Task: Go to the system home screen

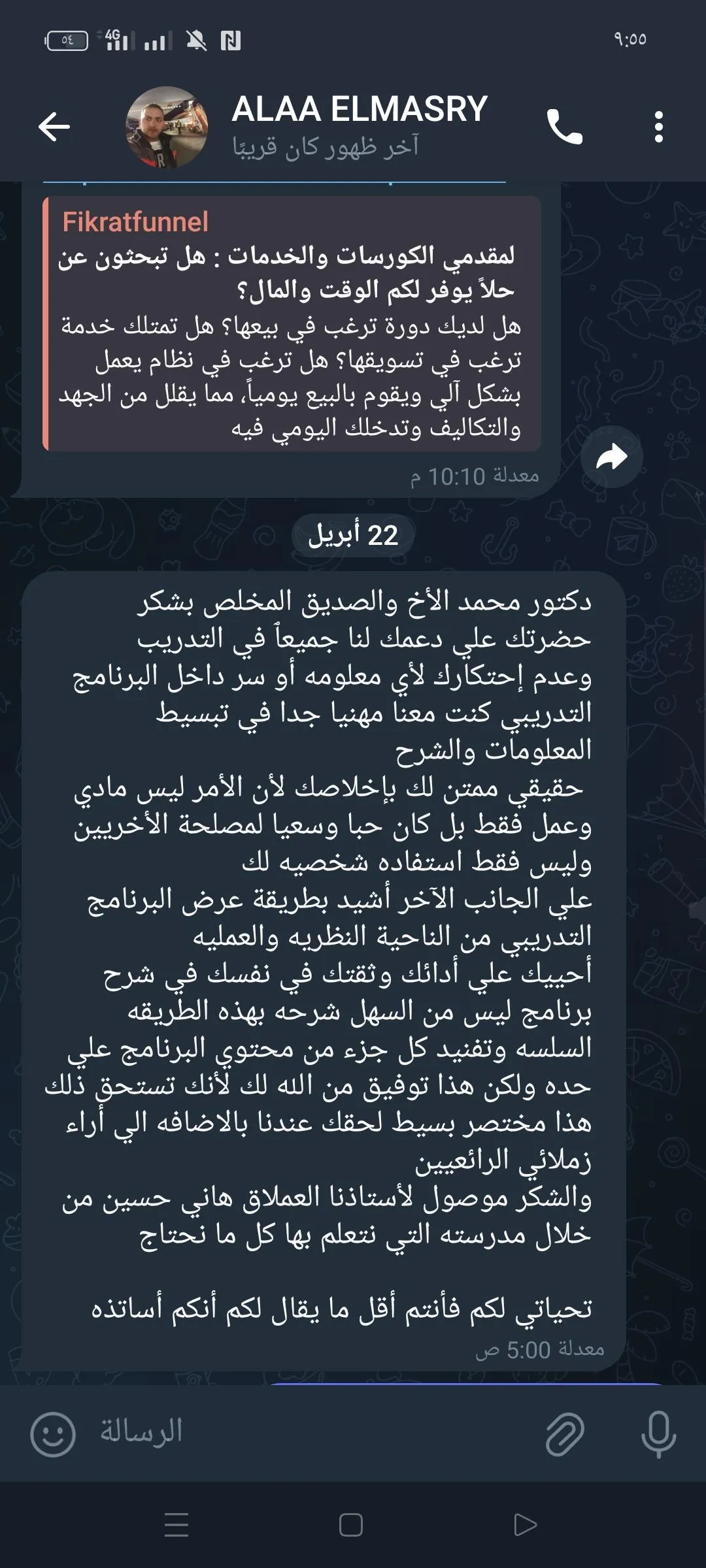Action: coord(351,1525)
